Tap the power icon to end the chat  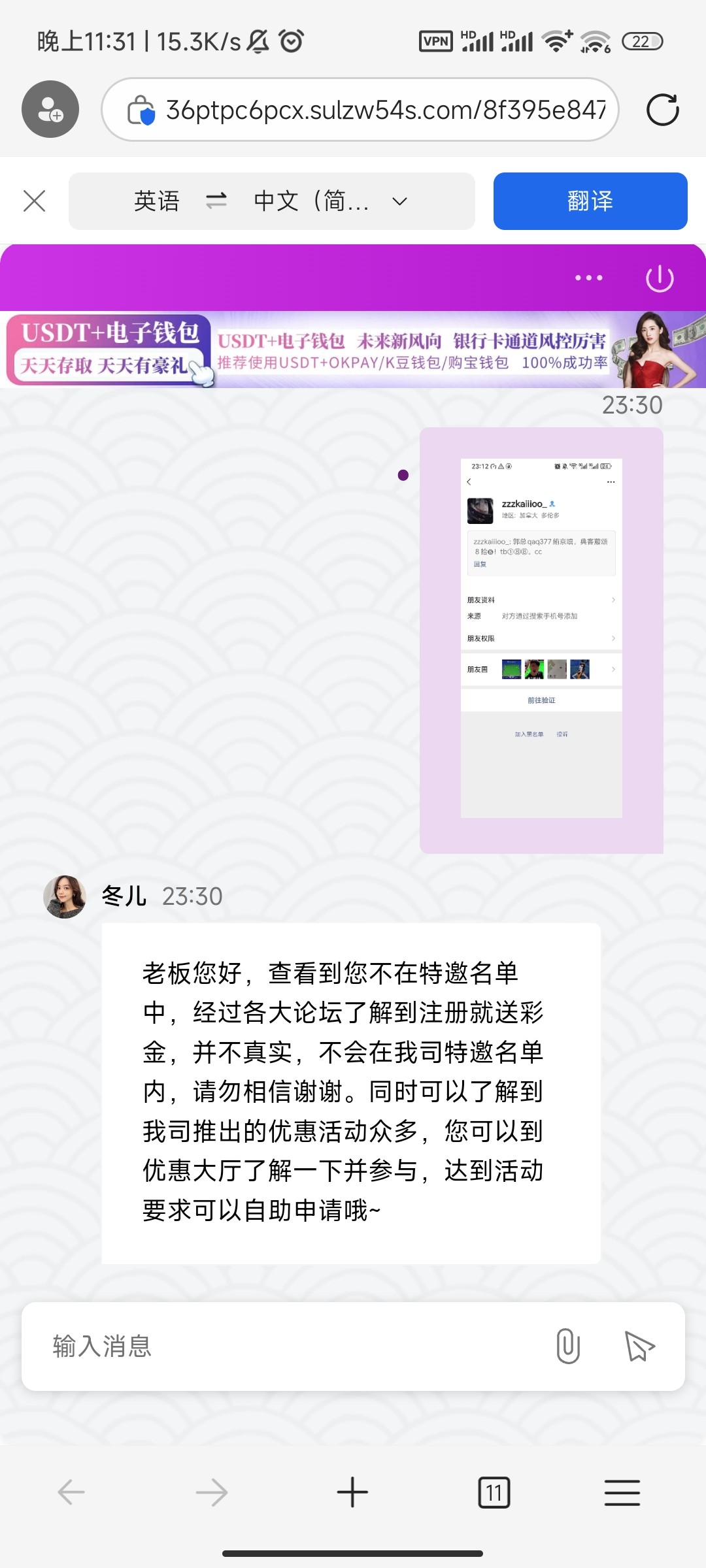[659, 278]
